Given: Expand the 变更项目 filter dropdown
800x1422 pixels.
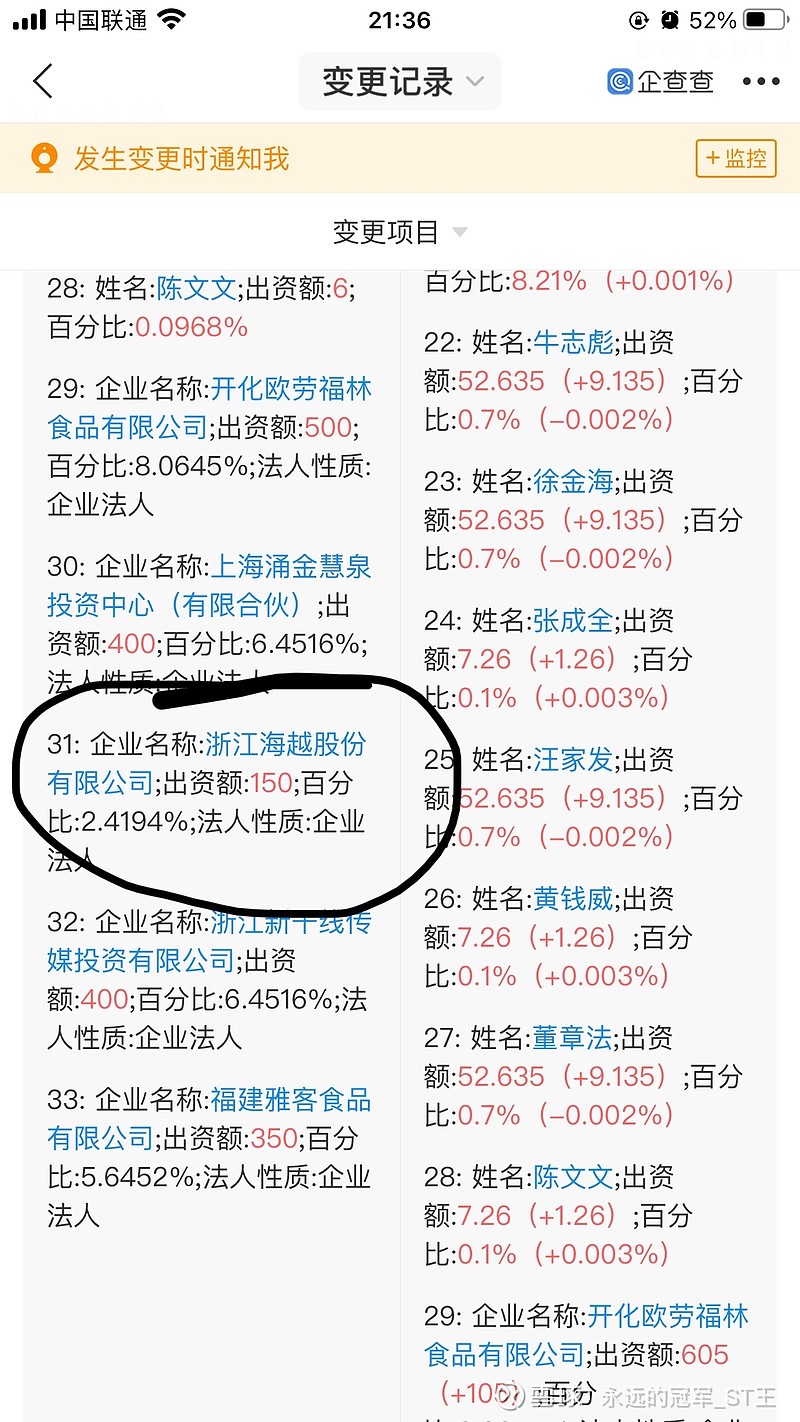Looking at the screenshot, I should [x=400, y=232].
